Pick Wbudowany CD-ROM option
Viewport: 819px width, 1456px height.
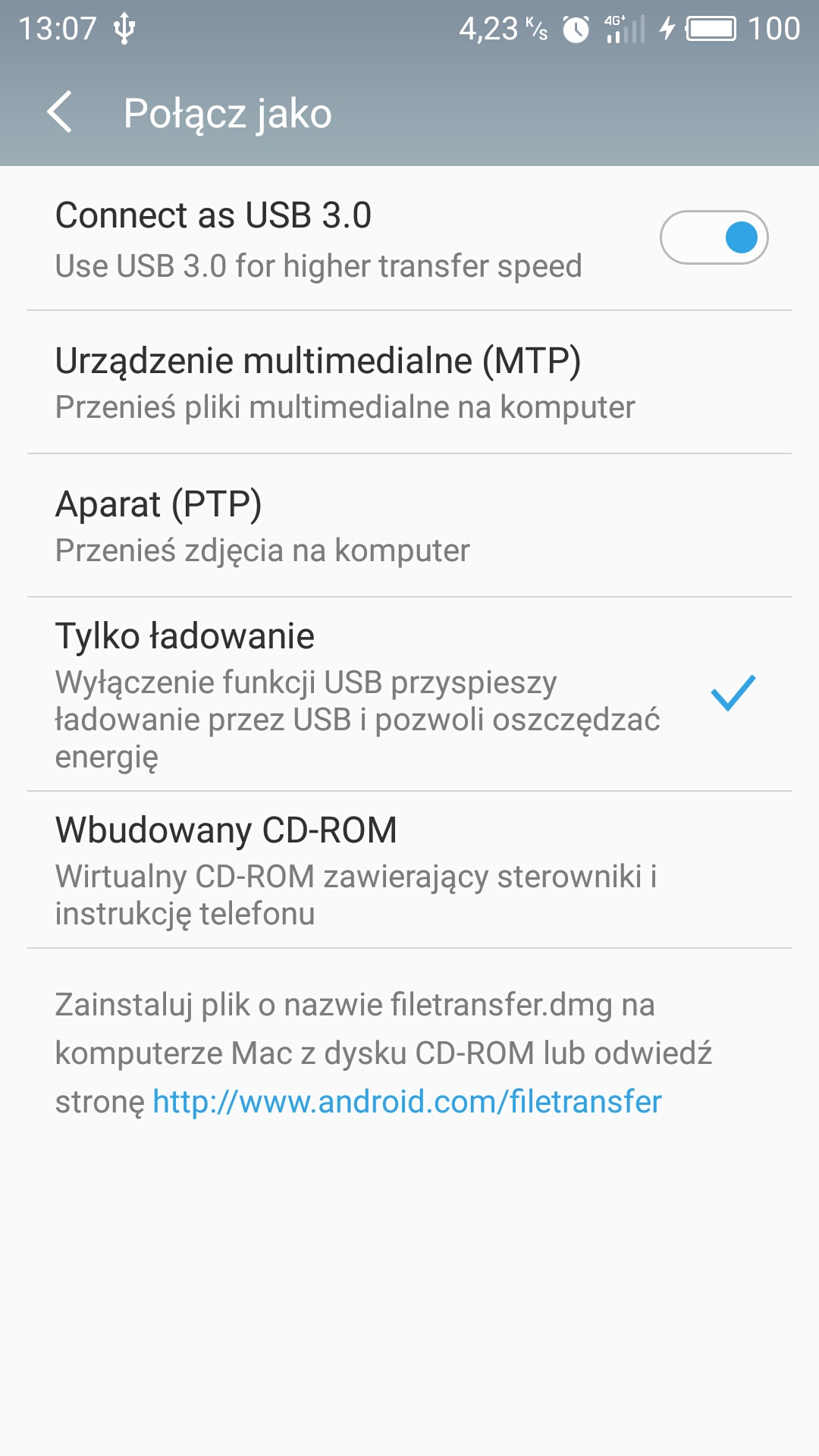(409, 870)
